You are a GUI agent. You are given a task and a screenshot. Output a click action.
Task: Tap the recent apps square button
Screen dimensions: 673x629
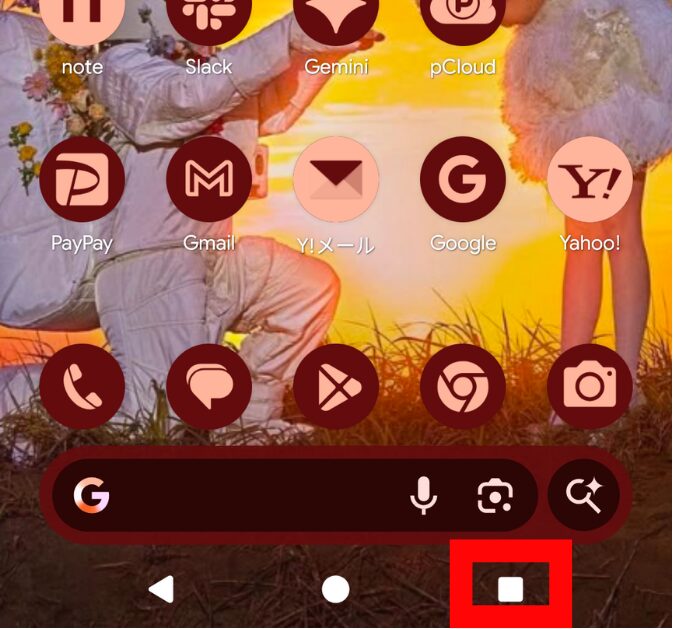coord(511,589)
